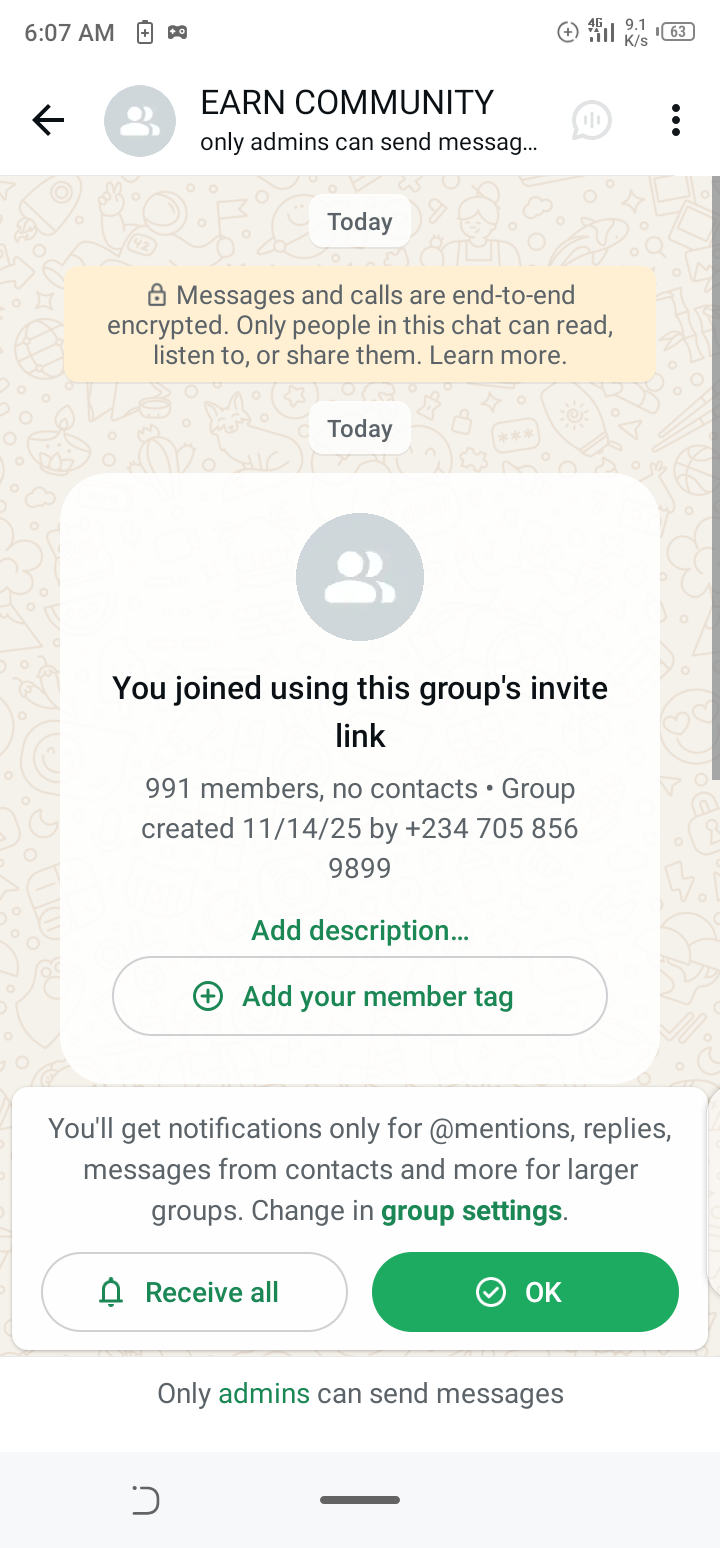Screen dimensions: 720x1548
Task: Go back to the chat list
Action: click(48, 121)
